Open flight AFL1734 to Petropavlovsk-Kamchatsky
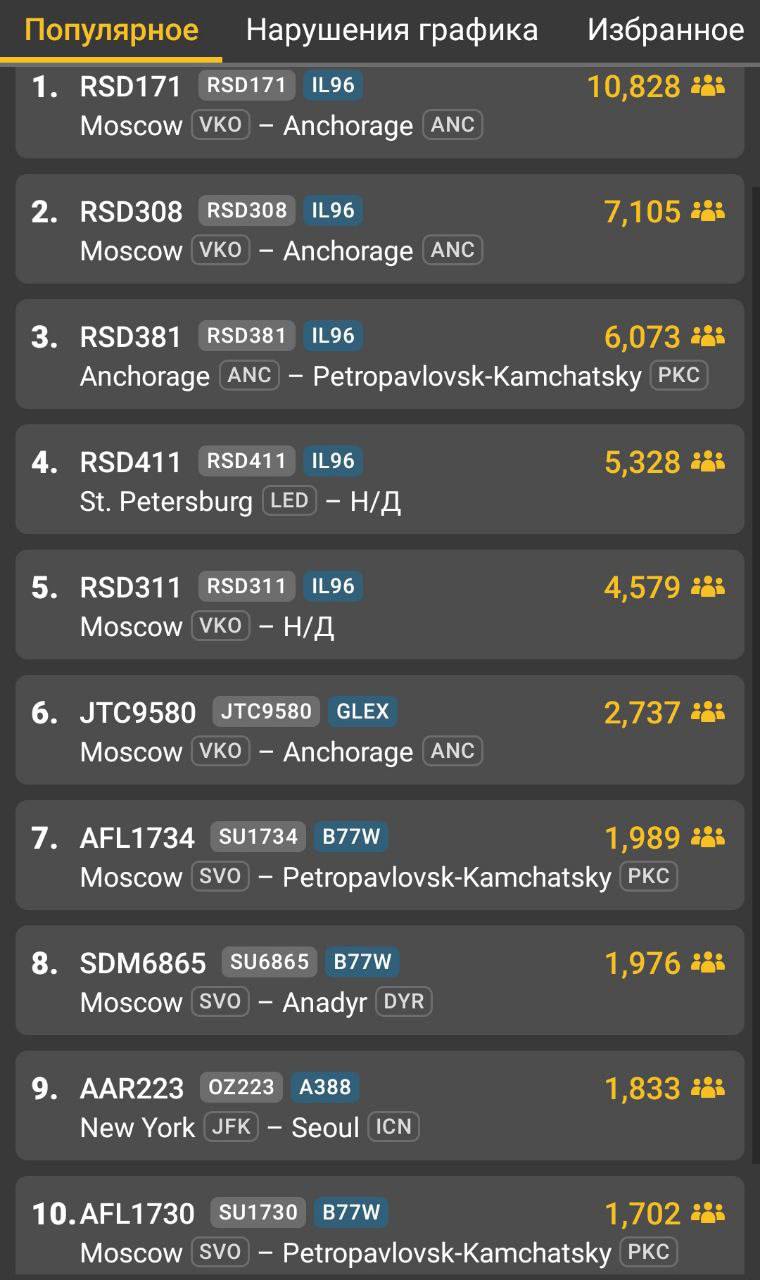760x1280 pixels. (380, 854)
